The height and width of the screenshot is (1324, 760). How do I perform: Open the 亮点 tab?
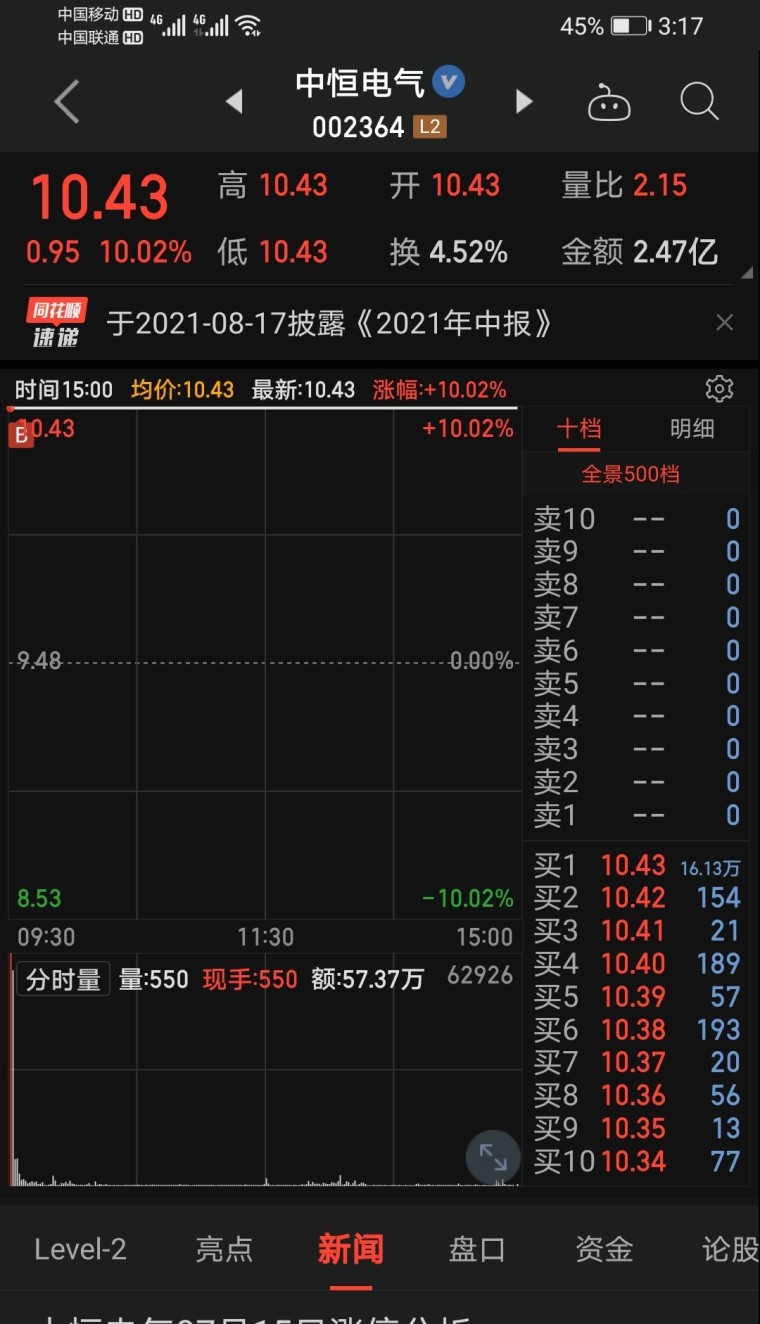pyautogui.click(x=224, y=1249)
